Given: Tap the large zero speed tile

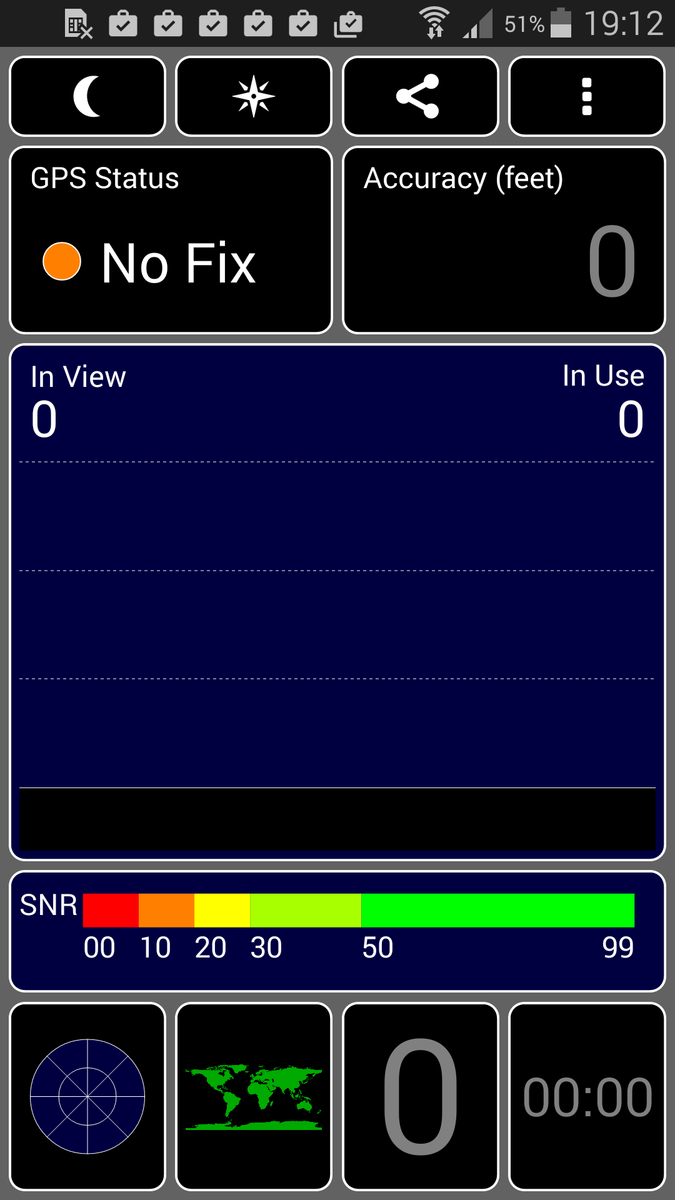Looking at the screenshot, I should [x=420, y=1096].
